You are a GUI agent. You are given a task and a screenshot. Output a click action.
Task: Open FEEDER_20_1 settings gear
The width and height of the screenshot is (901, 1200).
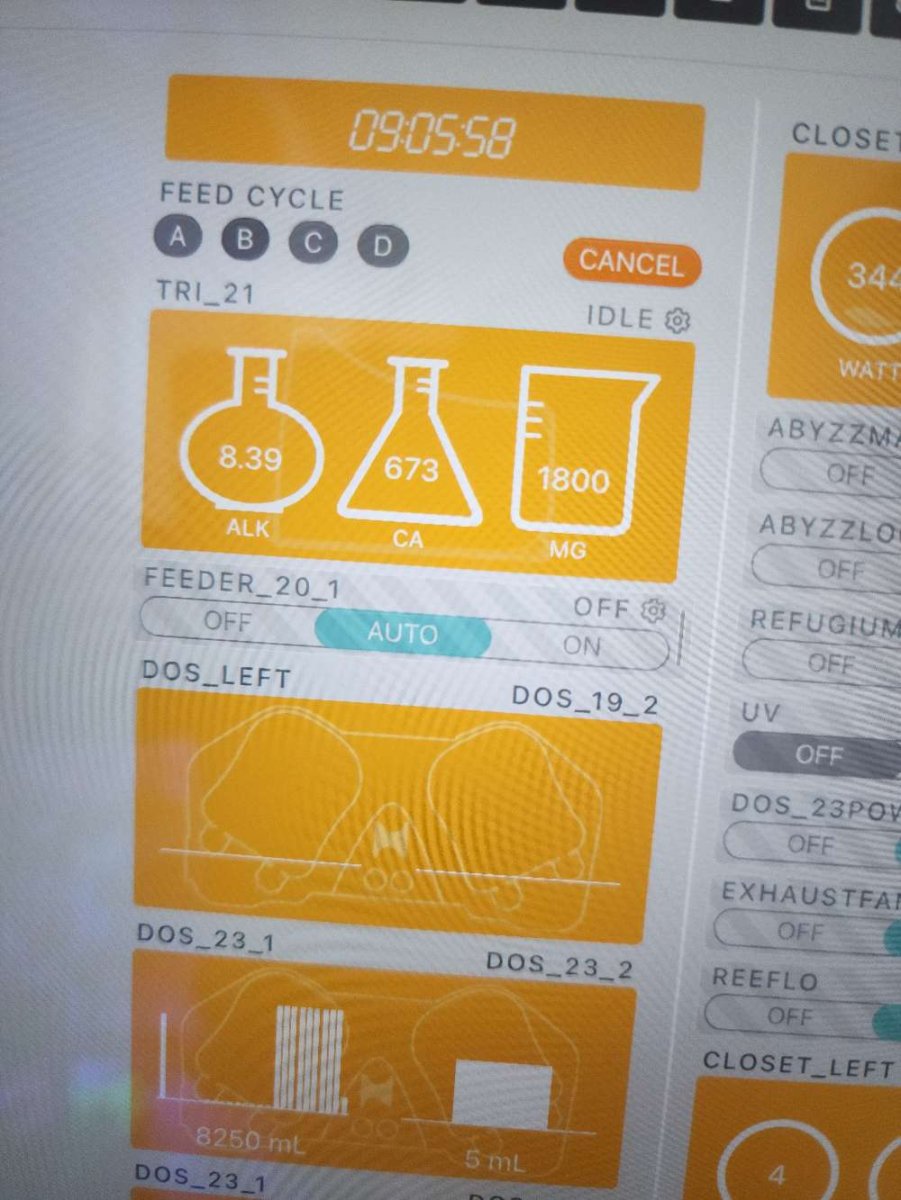click(x=654, y=609)
